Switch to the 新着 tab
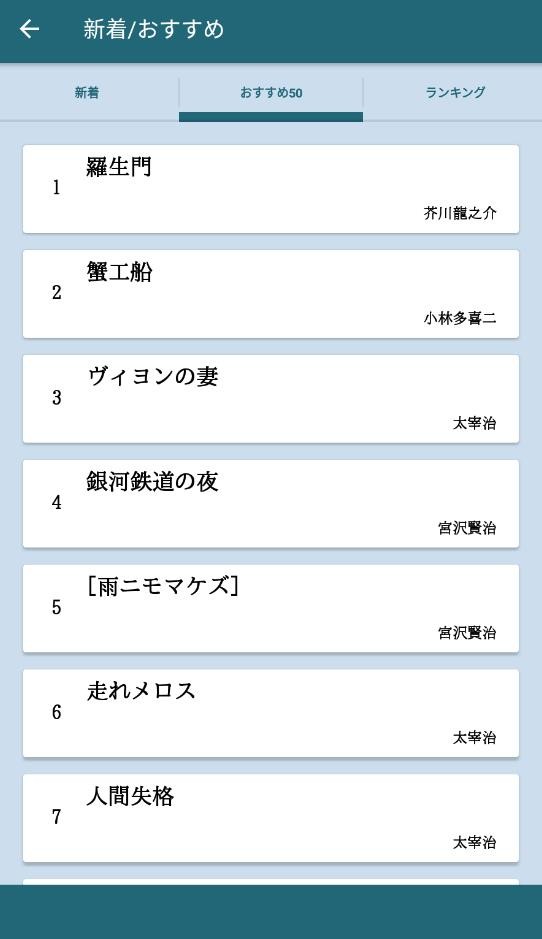Screen dimensions: 542x939 pos(87,93)
